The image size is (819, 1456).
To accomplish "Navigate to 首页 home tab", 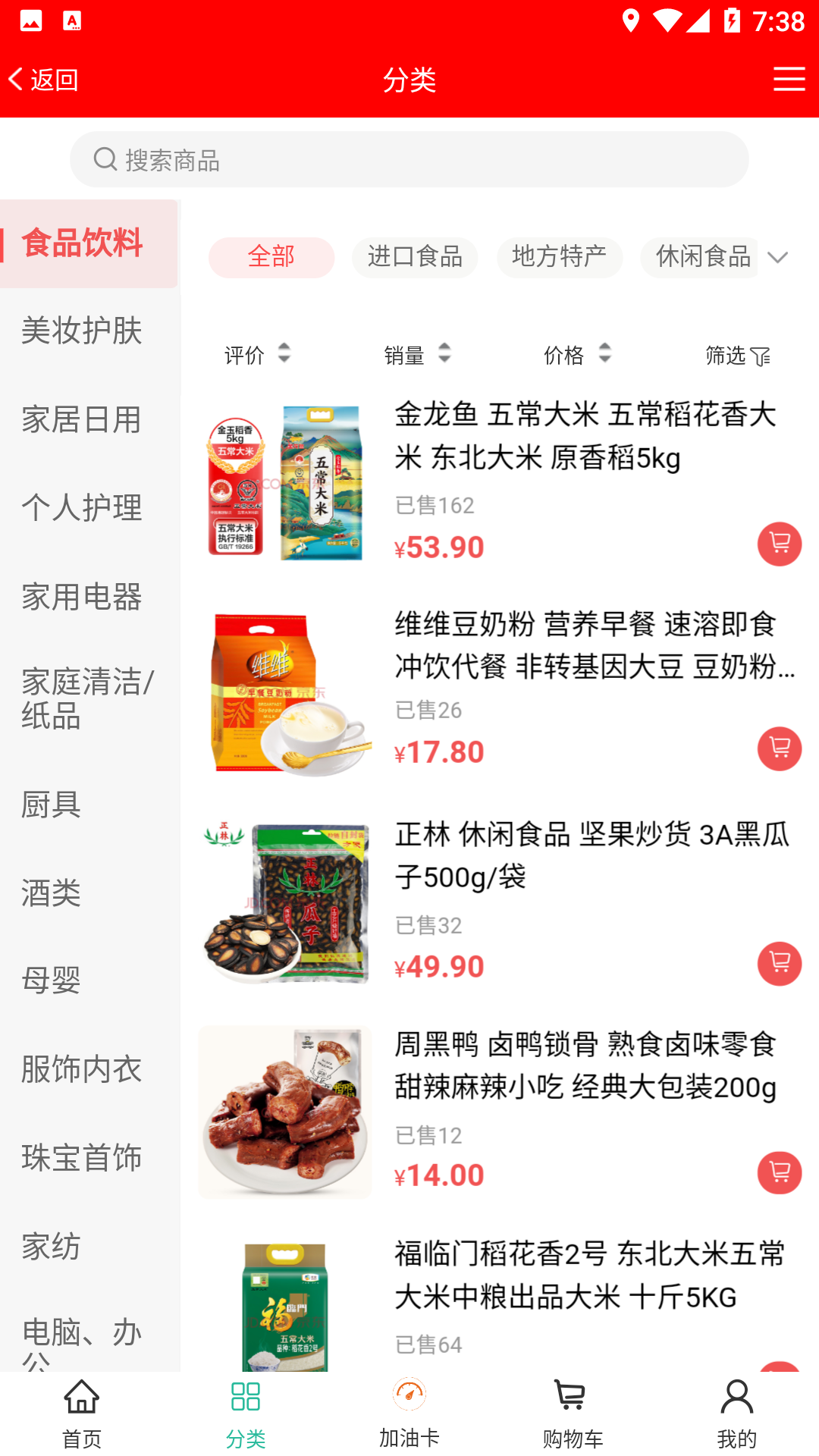I will (x=80, y=1414).
